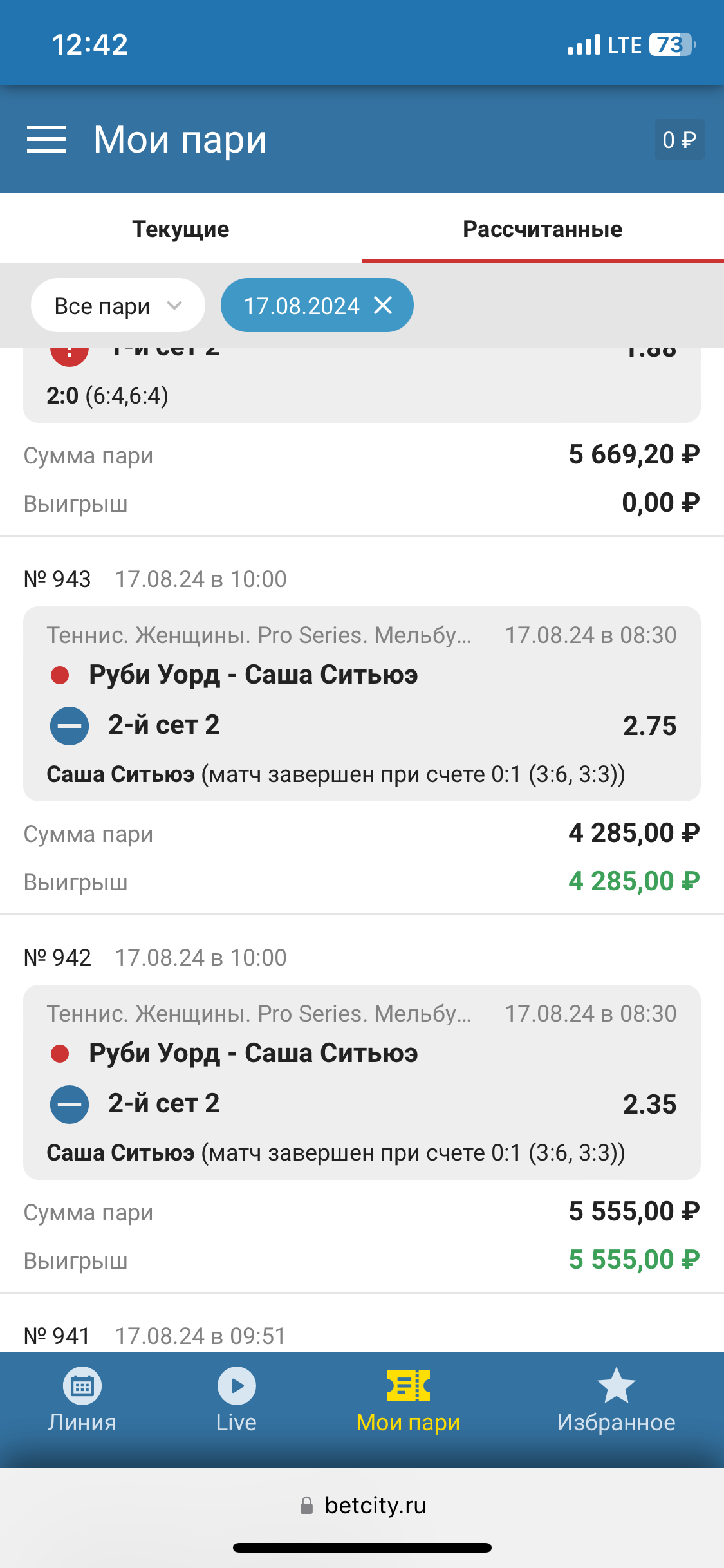Go to the Линия section

82,1399
